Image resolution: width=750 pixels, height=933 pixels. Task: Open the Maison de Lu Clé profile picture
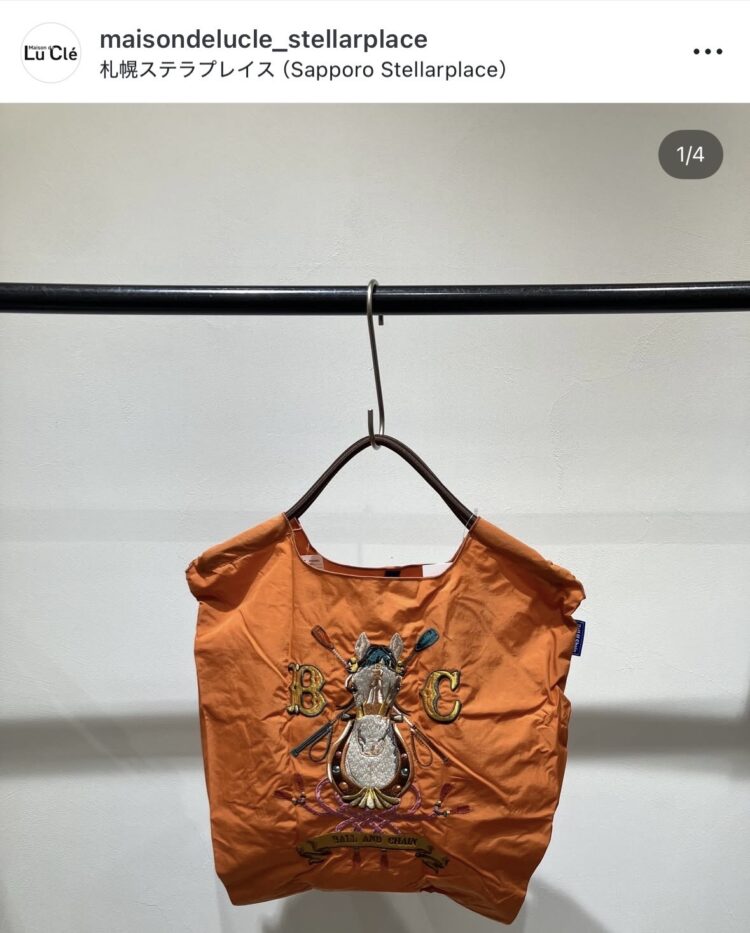tap(51, 53)
